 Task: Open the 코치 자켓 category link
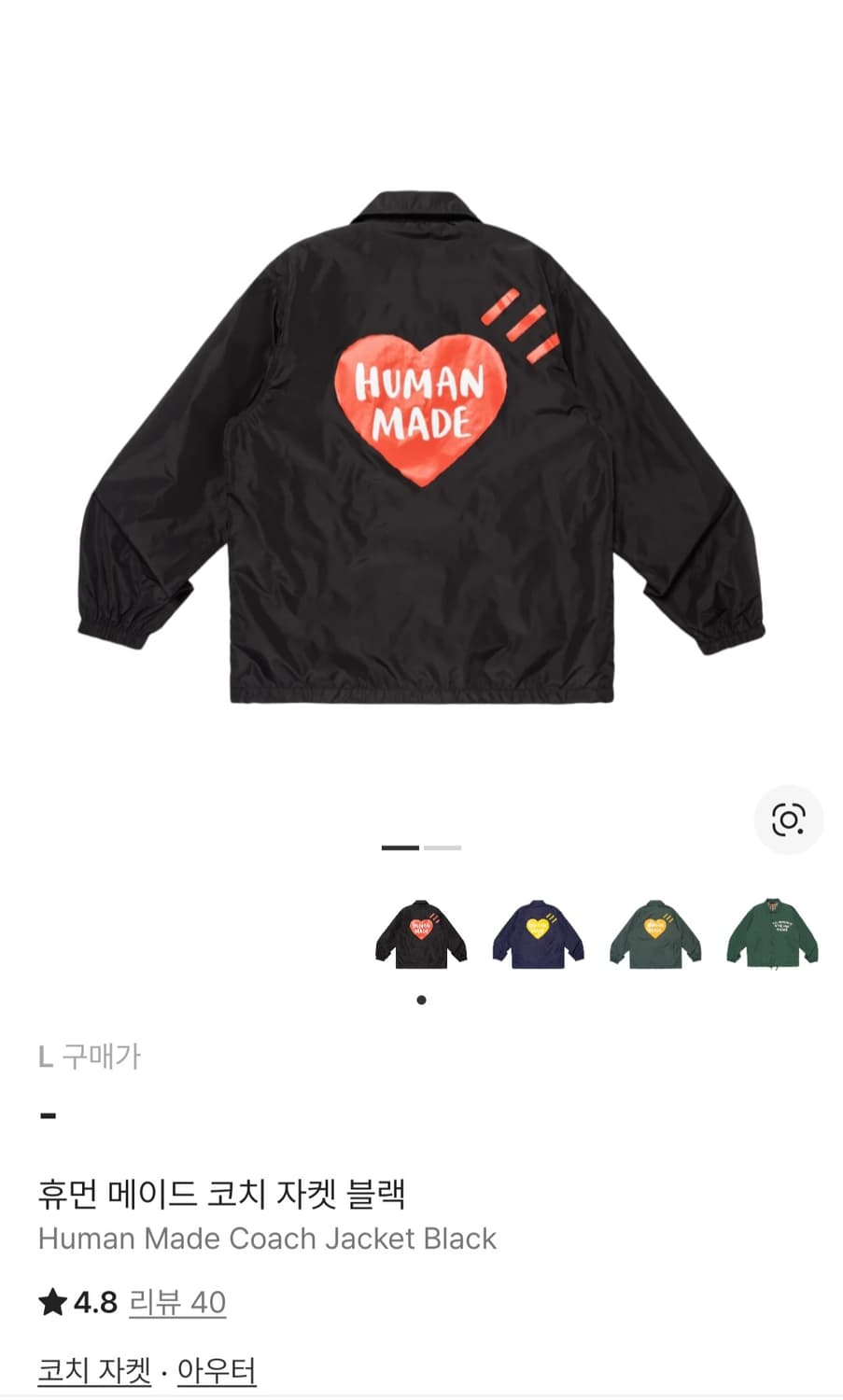pyautogui.click(x=92, y=1372)
